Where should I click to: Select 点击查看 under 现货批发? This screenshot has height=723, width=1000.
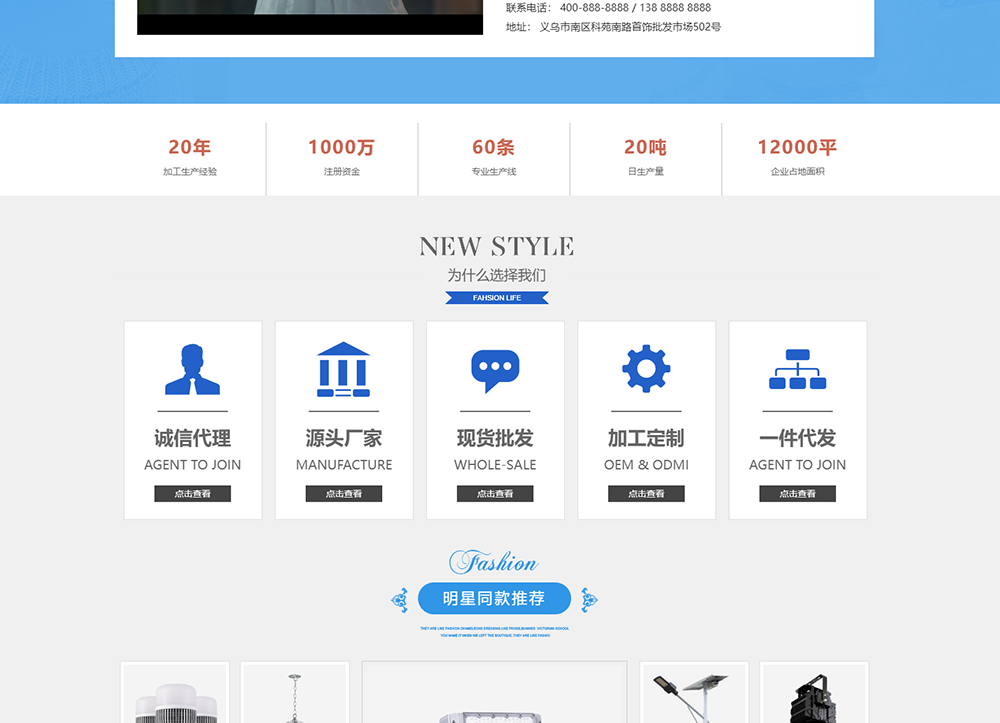point(495,494)
